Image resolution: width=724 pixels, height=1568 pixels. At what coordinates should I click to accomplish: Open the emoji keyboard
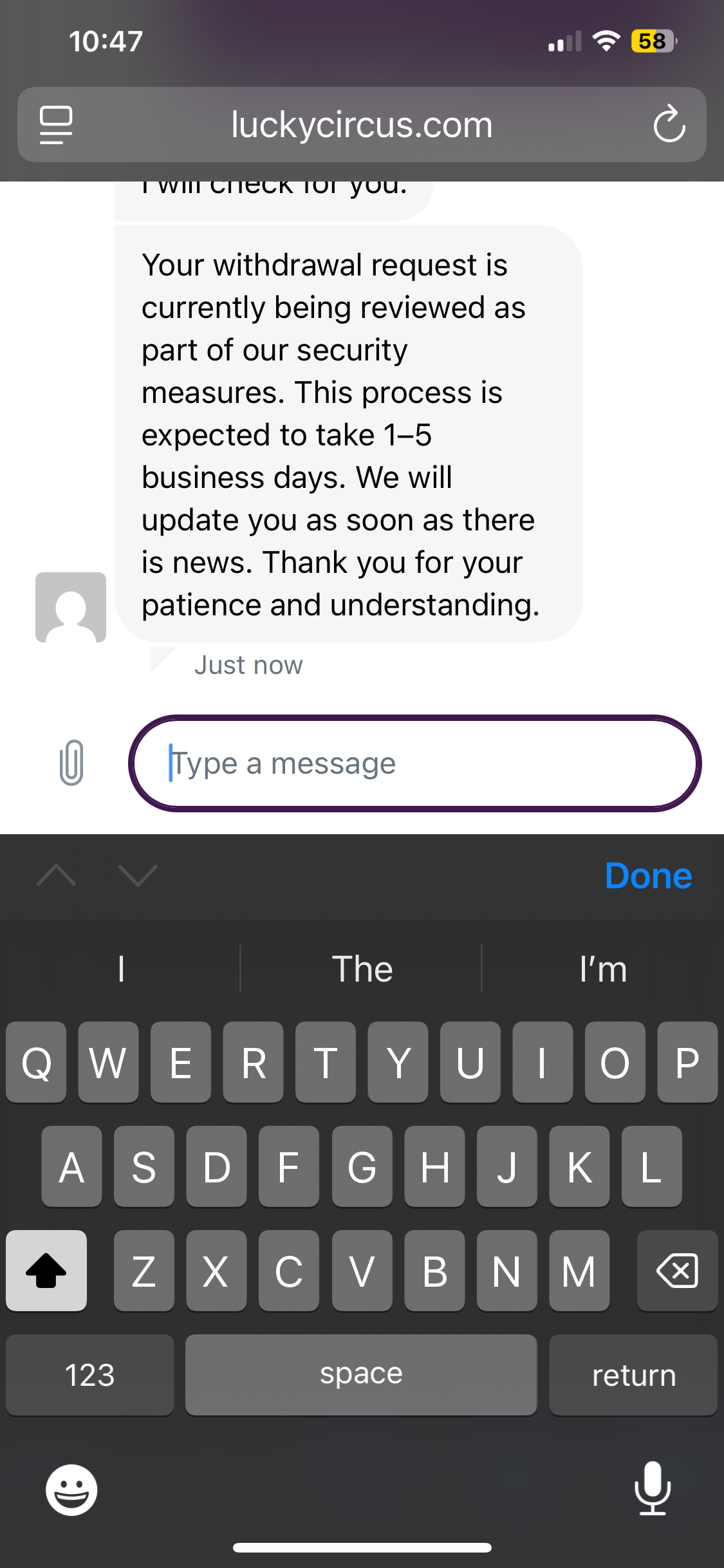click(x=71, y=1489)
